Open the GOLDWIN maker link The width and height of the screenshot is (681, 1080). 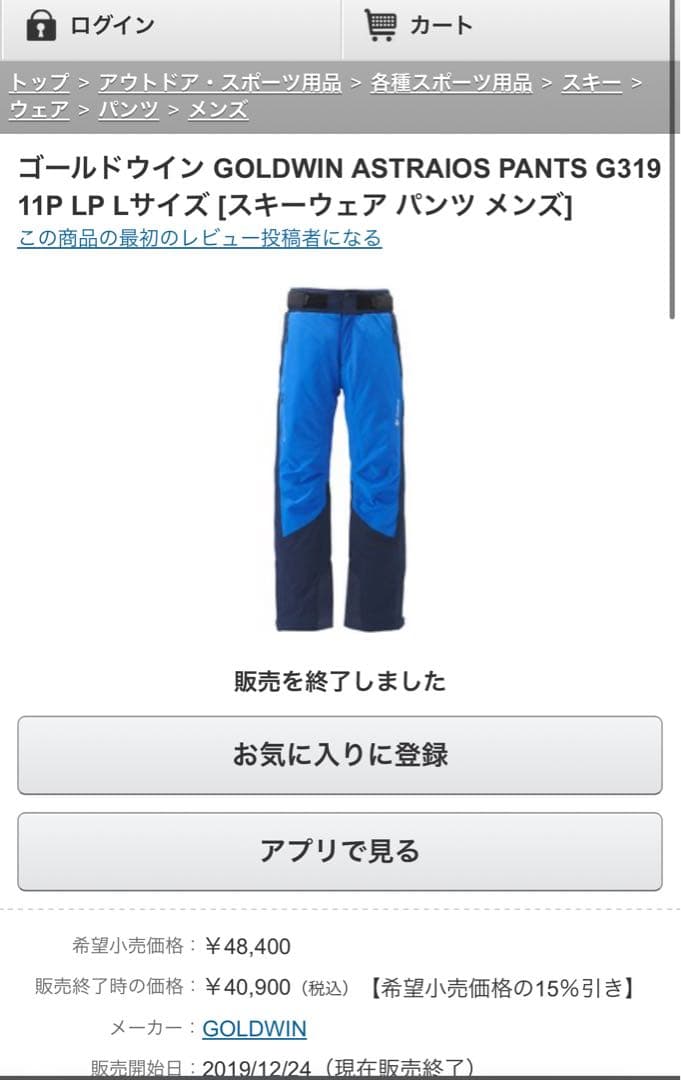254,1028
